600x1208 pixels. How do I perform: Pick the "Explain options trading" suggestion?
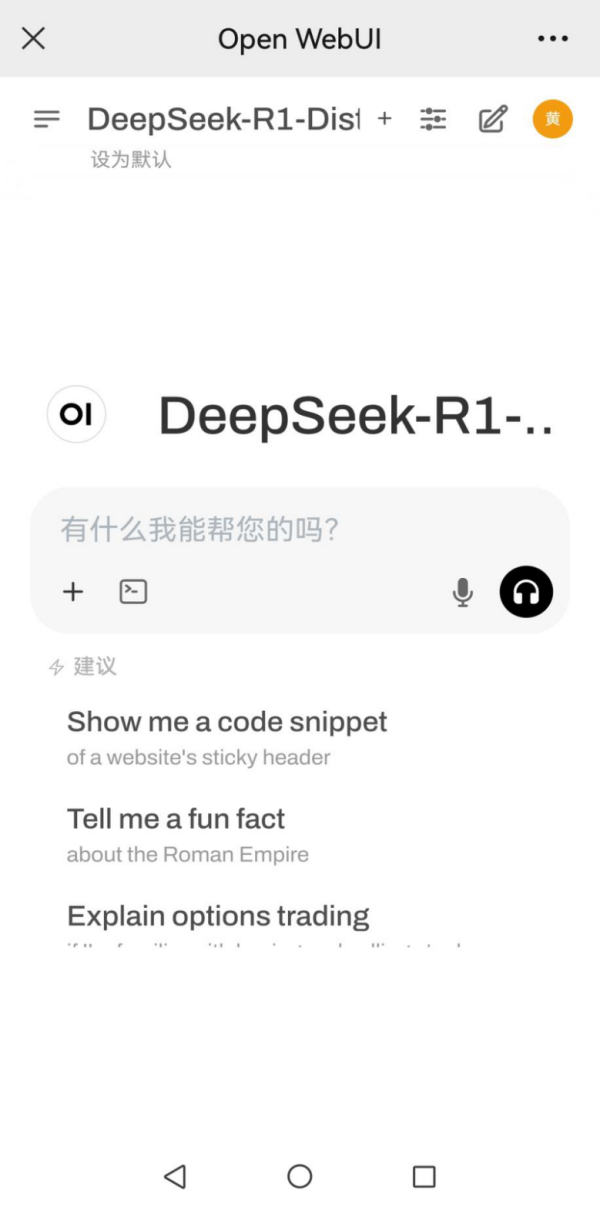(218, 916)
